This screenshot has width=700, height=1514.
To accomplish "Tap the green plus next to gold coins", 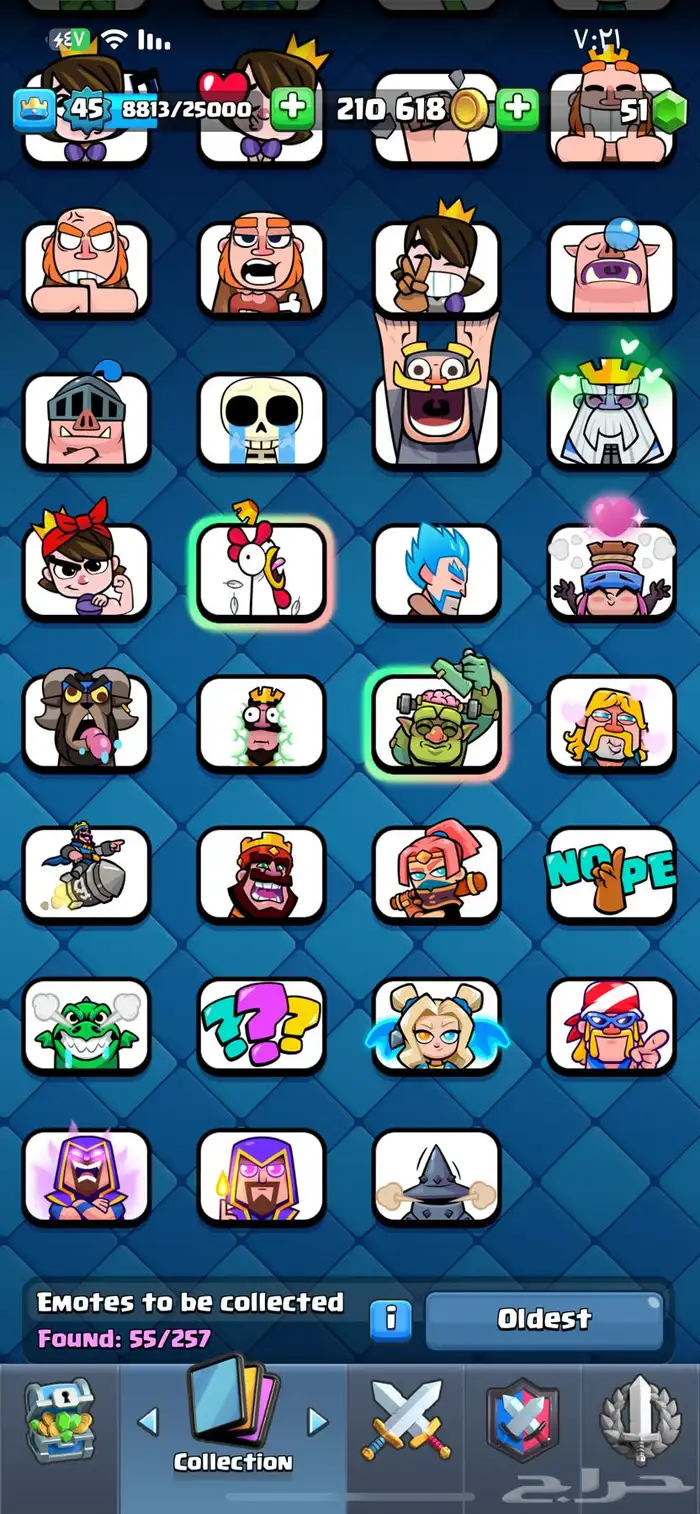I will coord(517,108).
